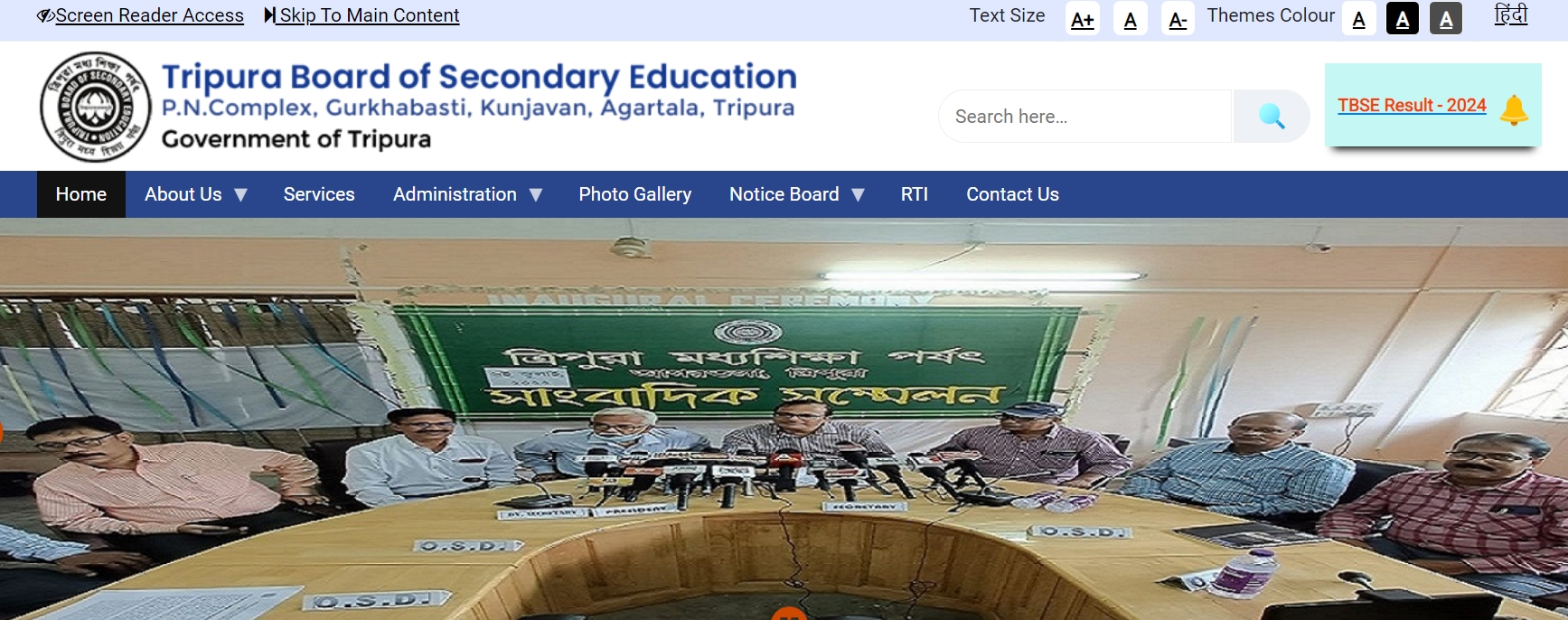
Task: Increase text size with A+
Action: coord(1082,19)
